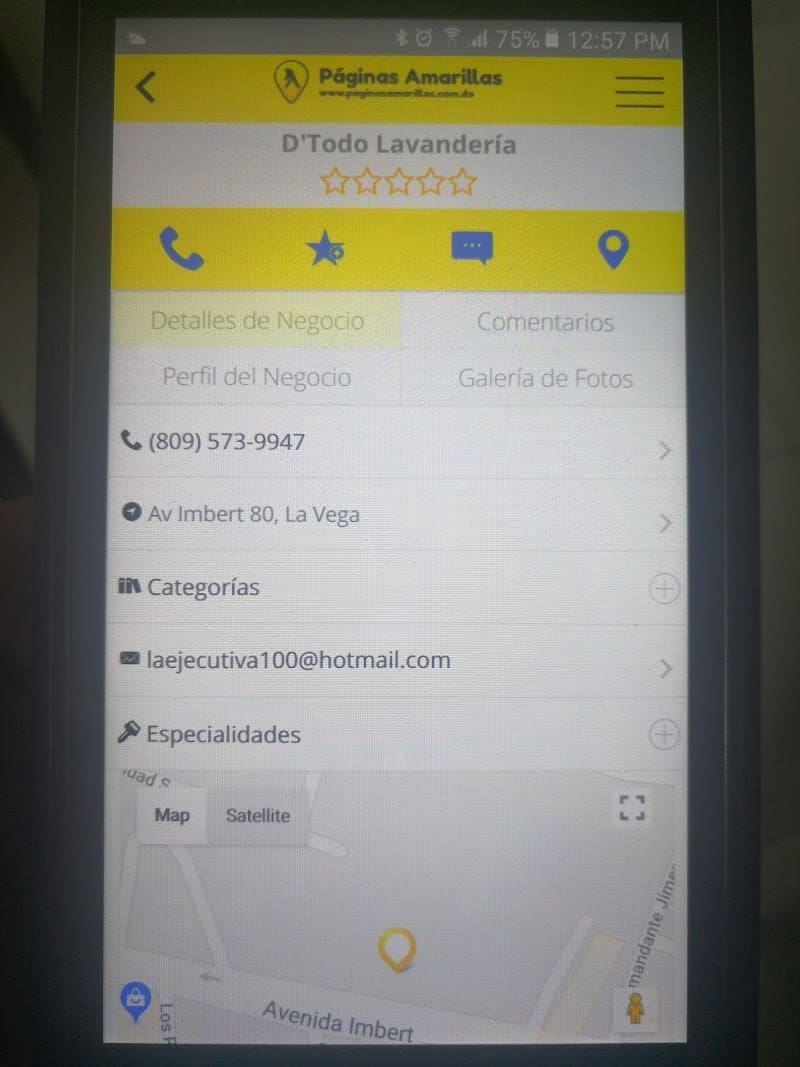Switch to Perfil del Negocio tab
800x1067 pixels.
tap(257, 378)
